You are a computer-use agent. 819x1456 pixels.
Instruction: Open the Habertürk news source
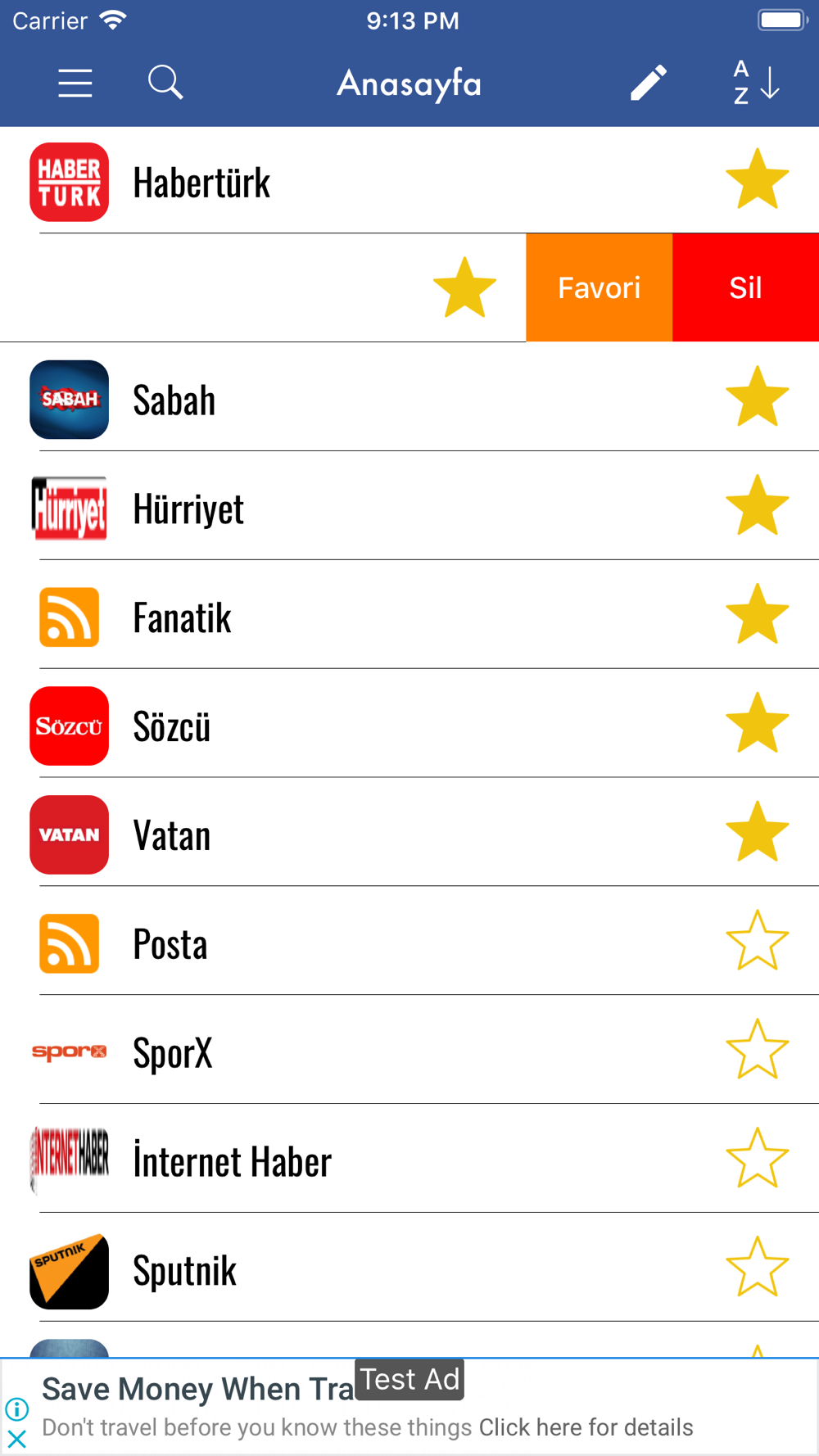pos(201,182)
